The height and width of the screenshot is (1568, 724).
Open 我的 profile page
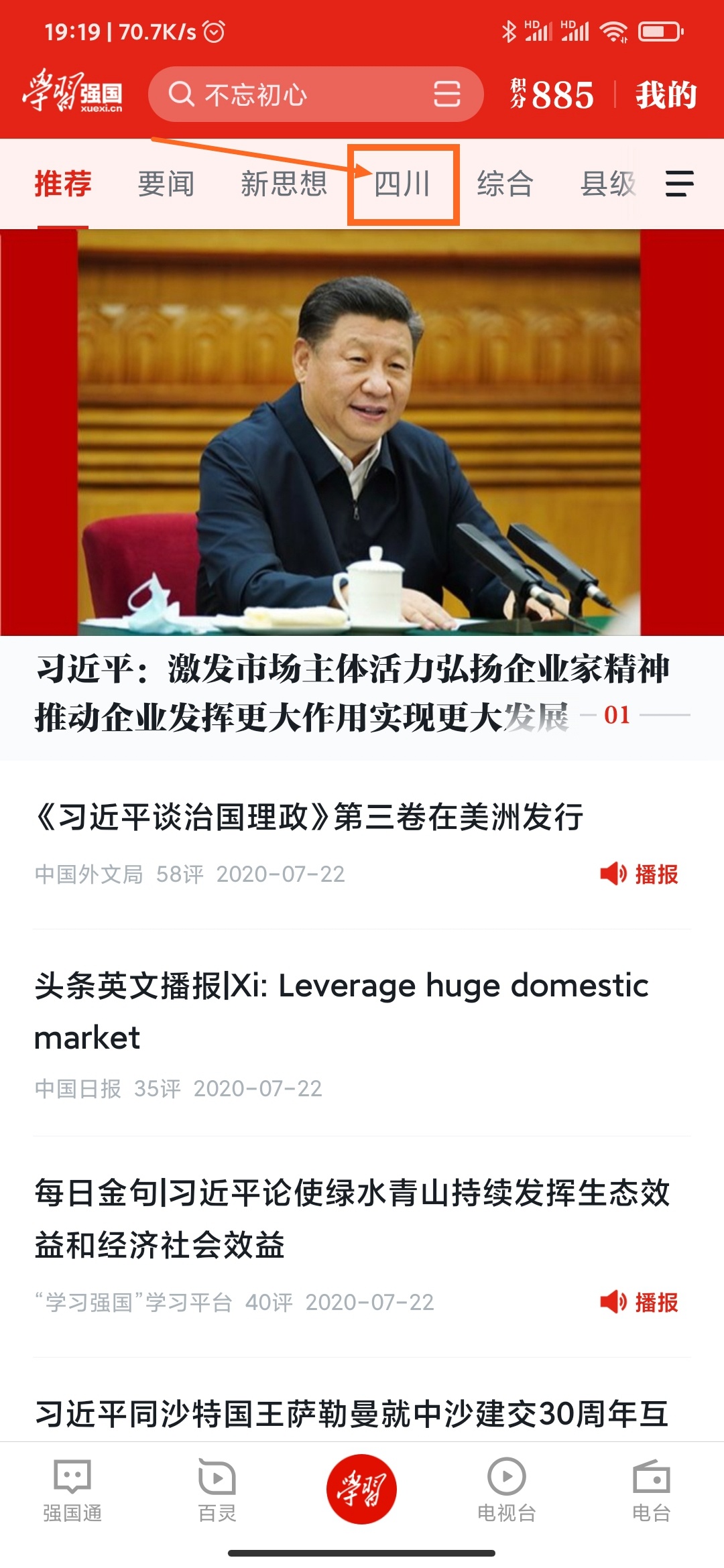[666, 94]
